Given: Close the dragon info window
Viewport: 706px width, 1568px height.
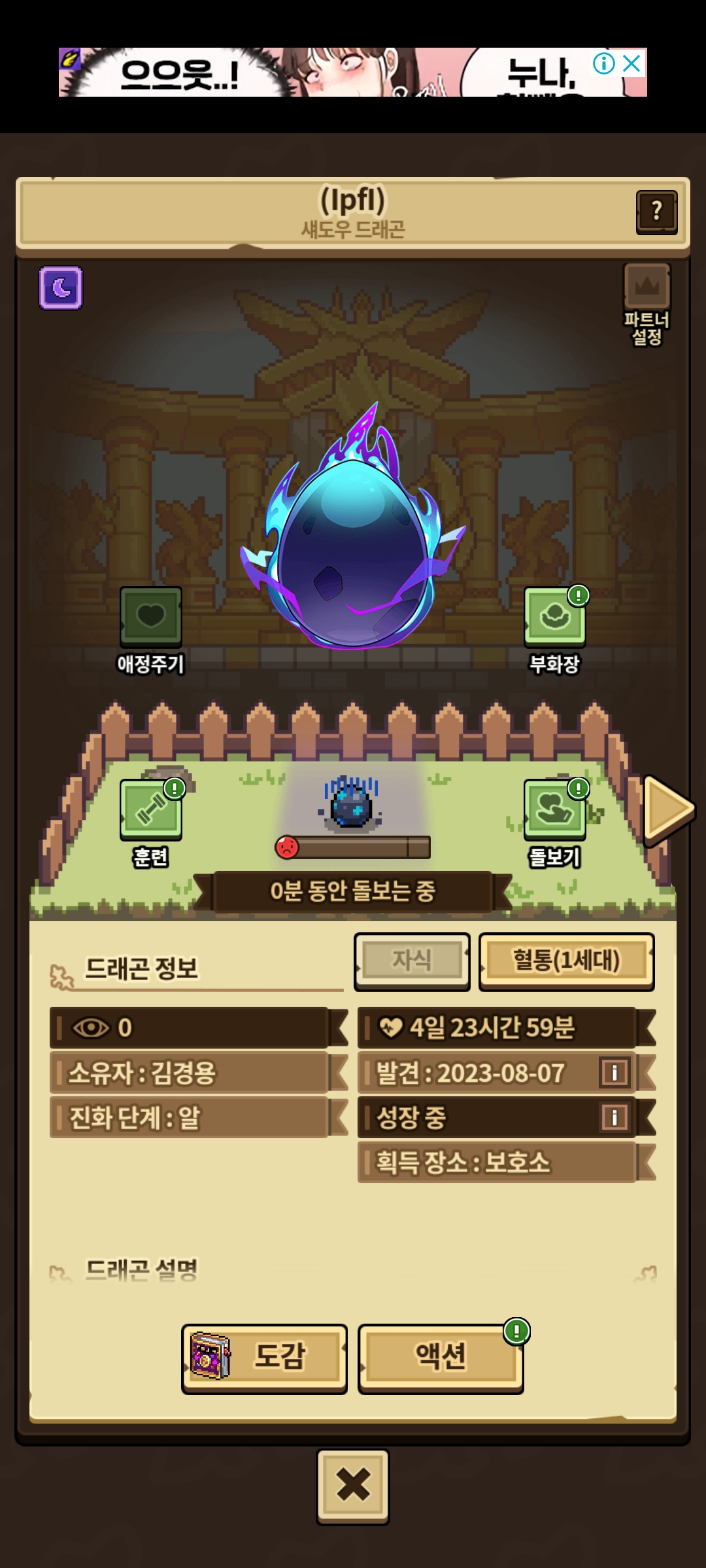Looking at the screenshot, I should pos(353,1485).
